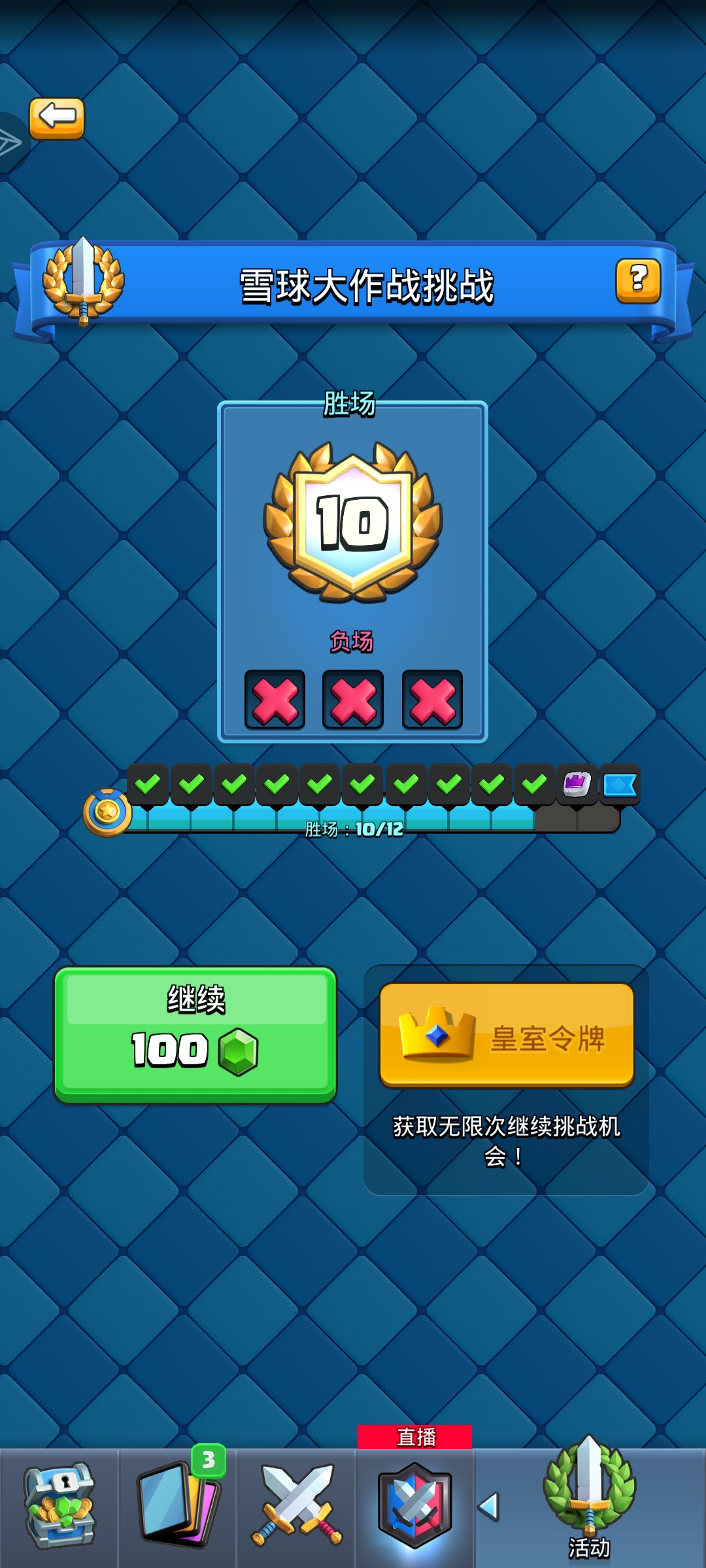
Task: View the blue banner reward at twelve wins
Action: pos(620,784)
